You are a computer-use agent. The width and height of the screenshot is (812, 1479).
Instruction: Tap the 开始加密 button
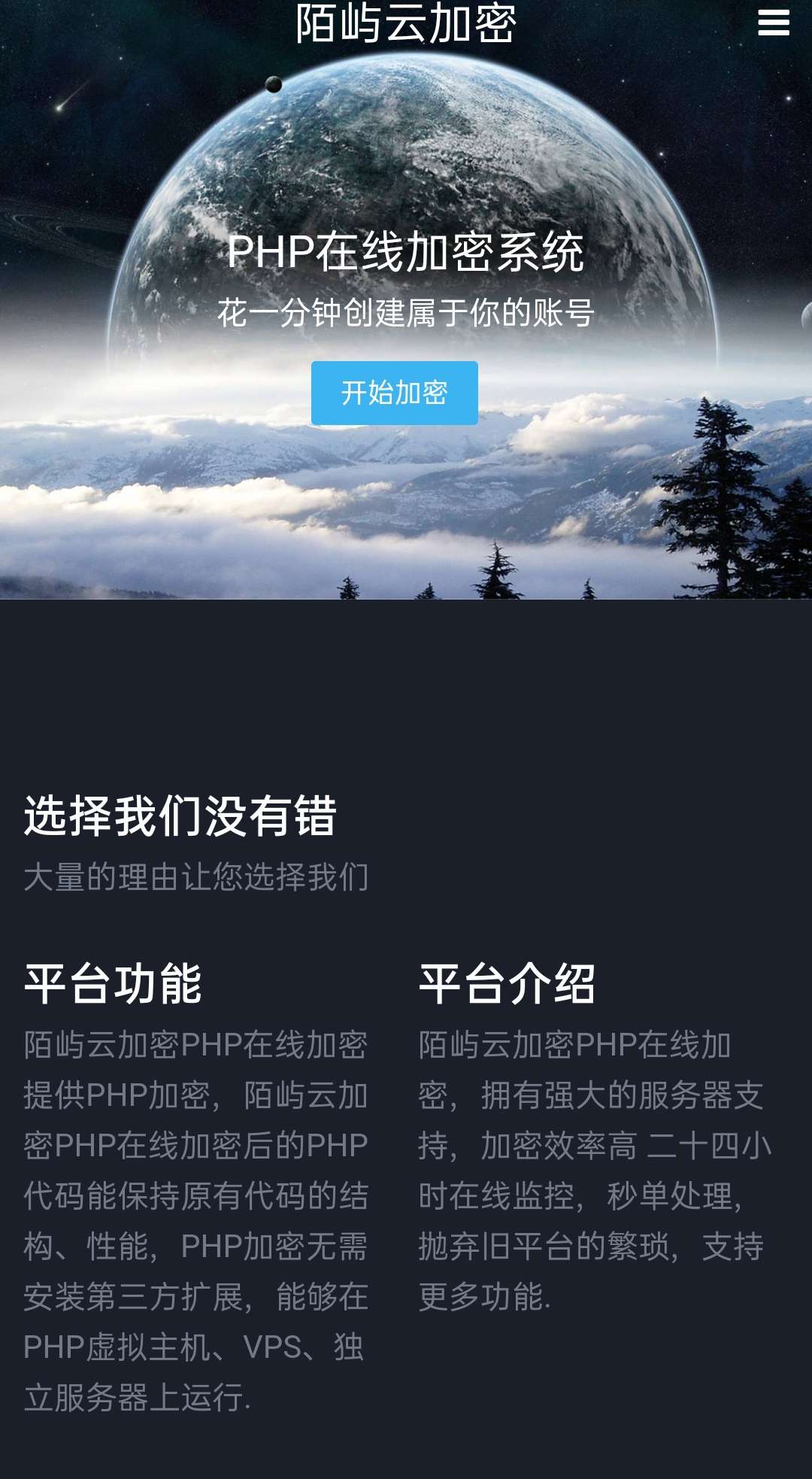[x=394, y=393]
